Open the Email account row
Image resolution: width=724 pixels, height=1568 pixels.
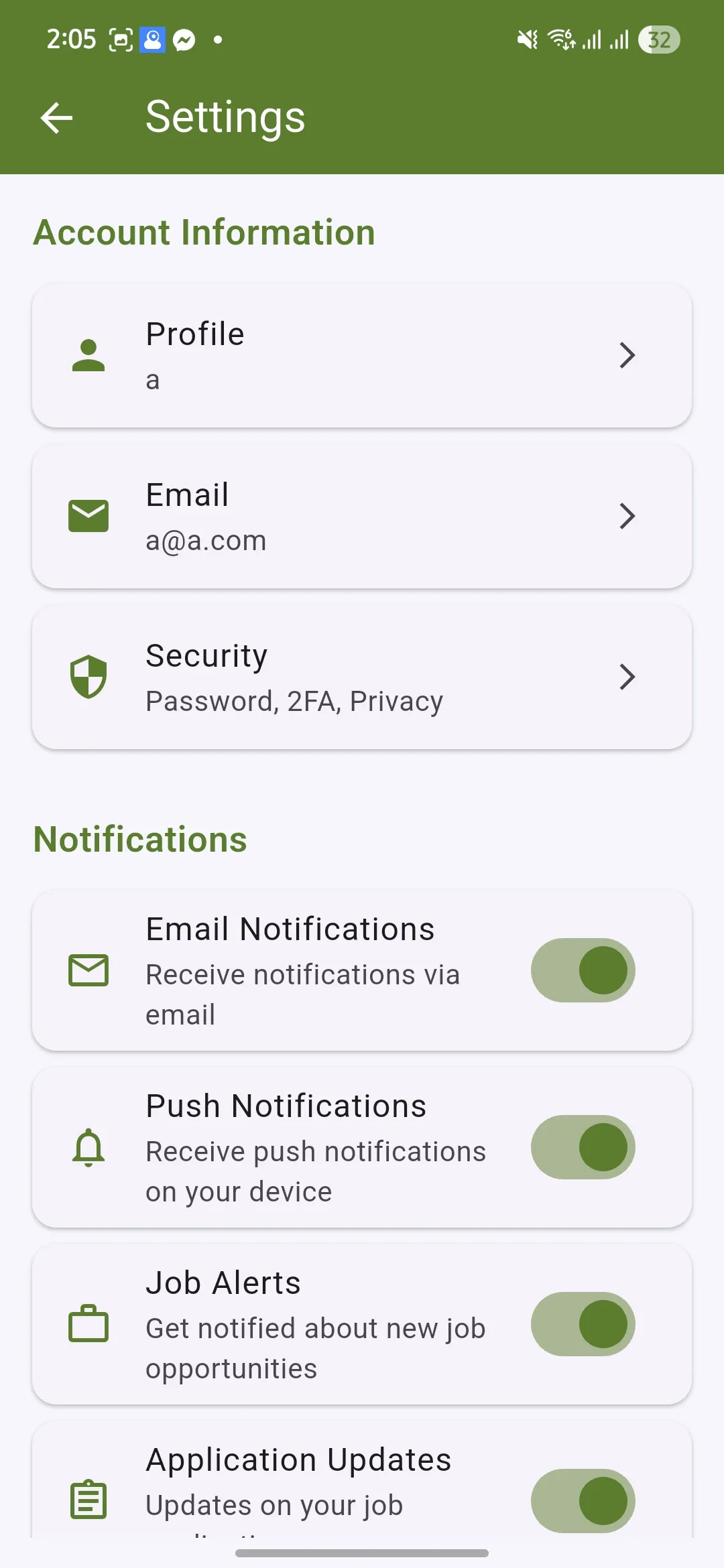(x=362, y=516)
